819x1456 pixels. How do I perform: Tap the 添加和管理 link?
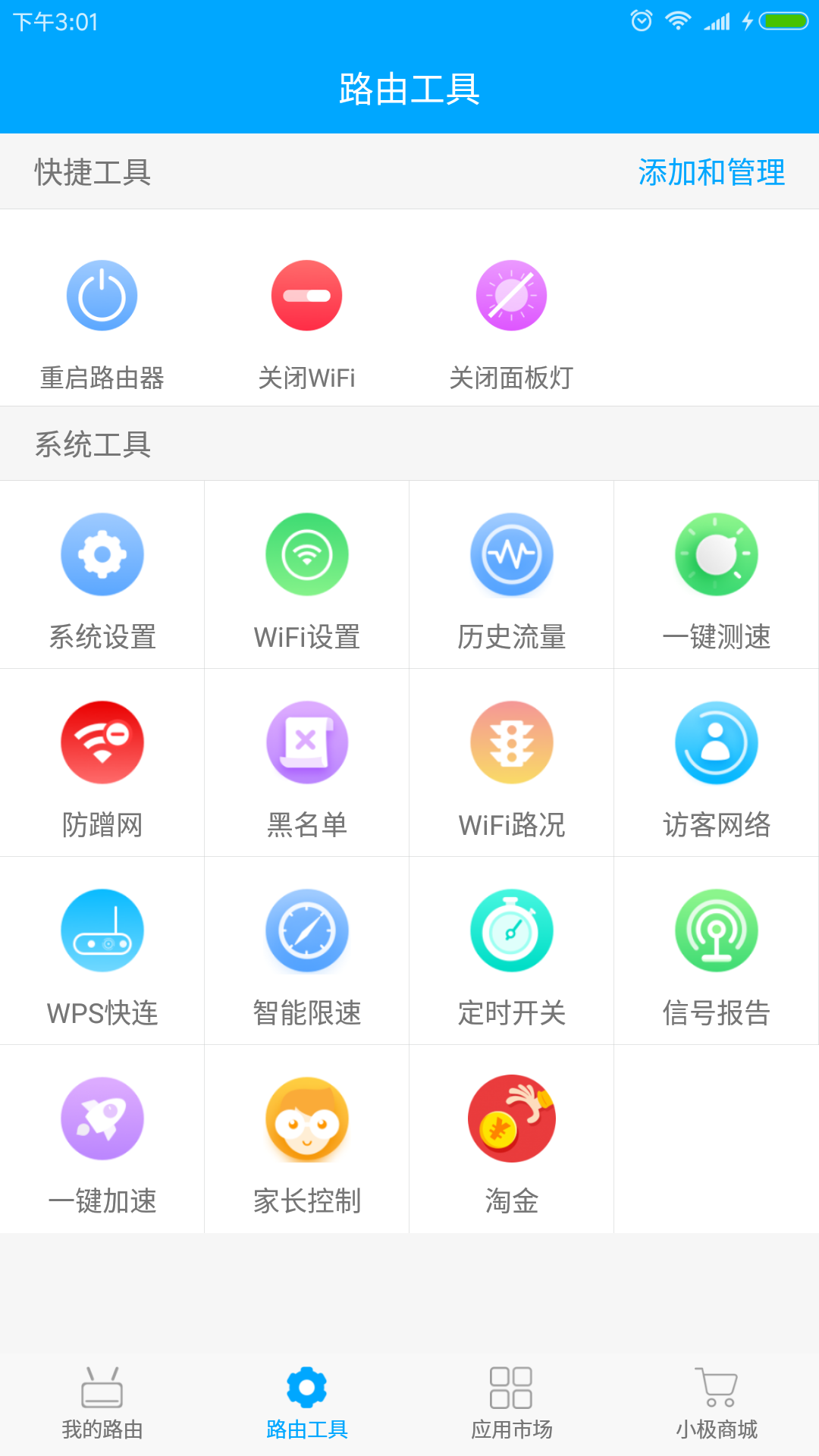click(x=713, y=173)
